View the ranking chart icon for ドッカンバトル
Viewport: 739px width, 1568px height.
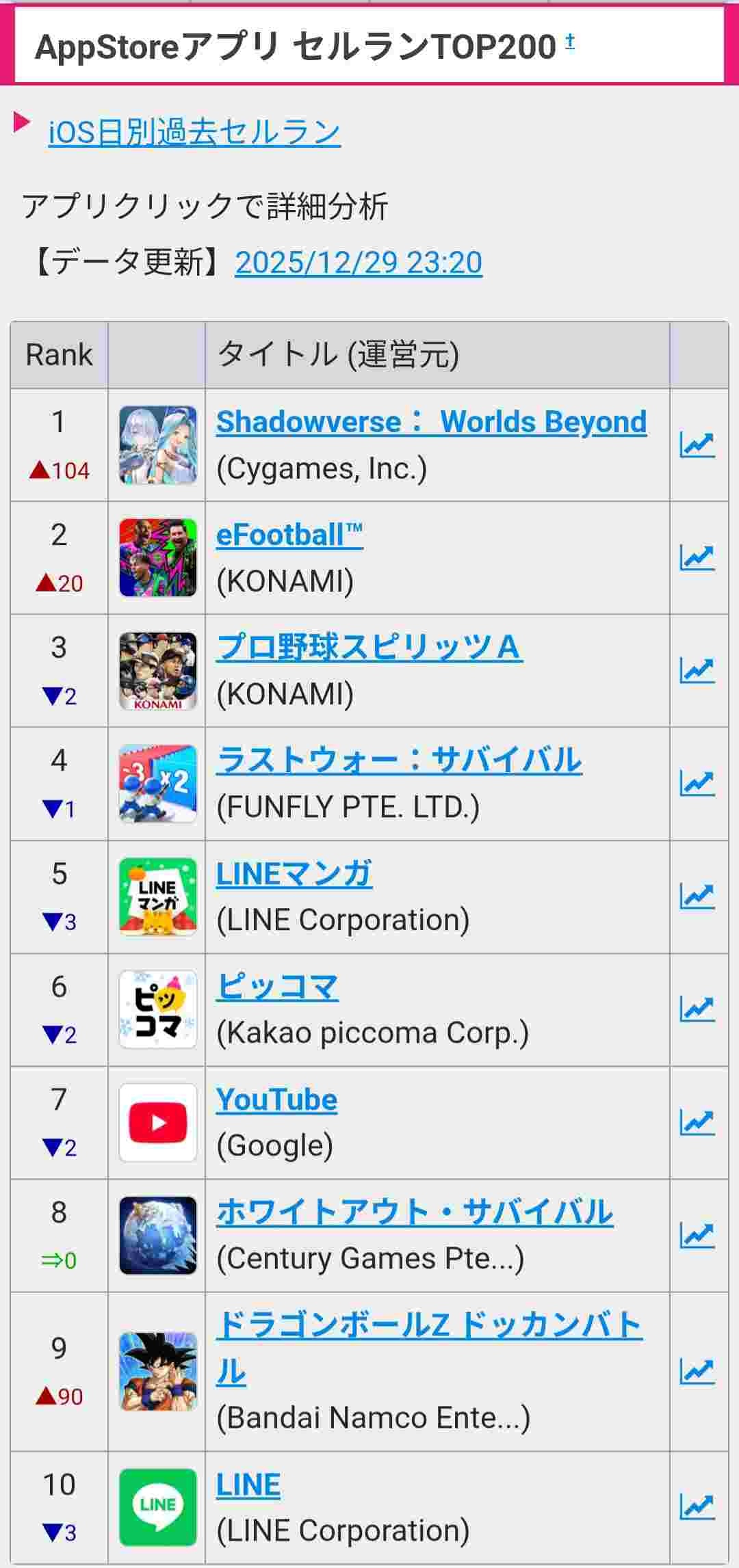tap(697, 1372)
